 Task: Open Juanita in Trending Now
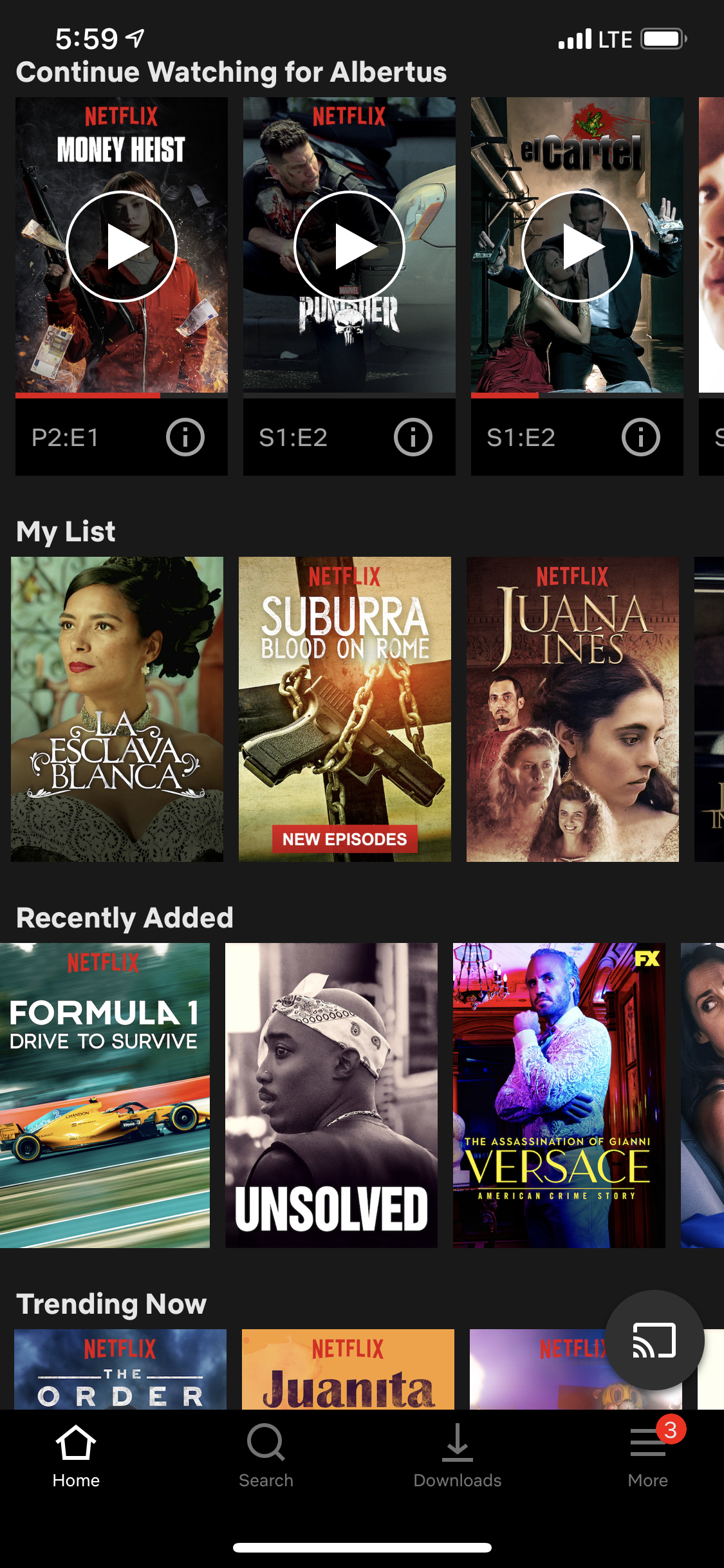tap(348, 1369)
